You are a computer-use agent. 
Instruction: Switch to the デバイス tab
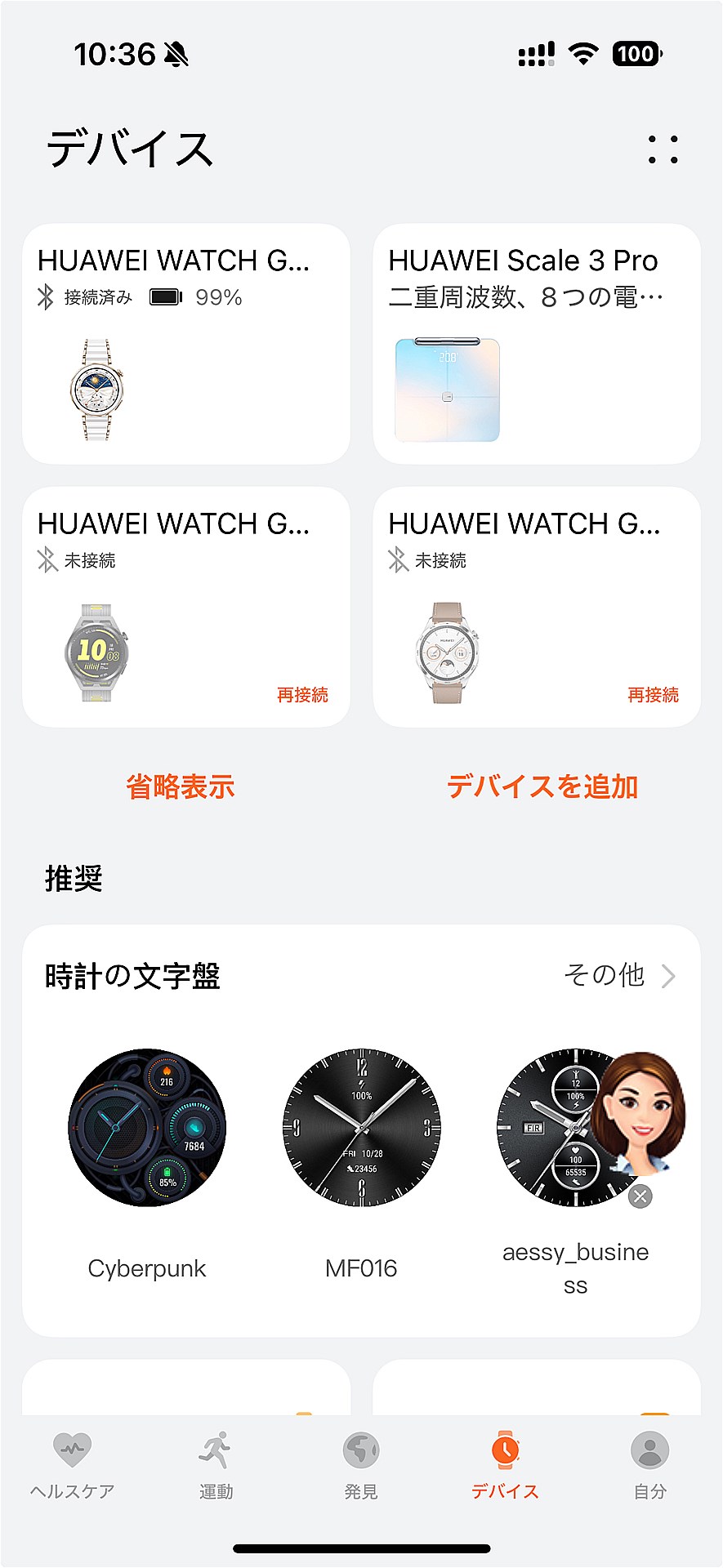click(506, 1470)
